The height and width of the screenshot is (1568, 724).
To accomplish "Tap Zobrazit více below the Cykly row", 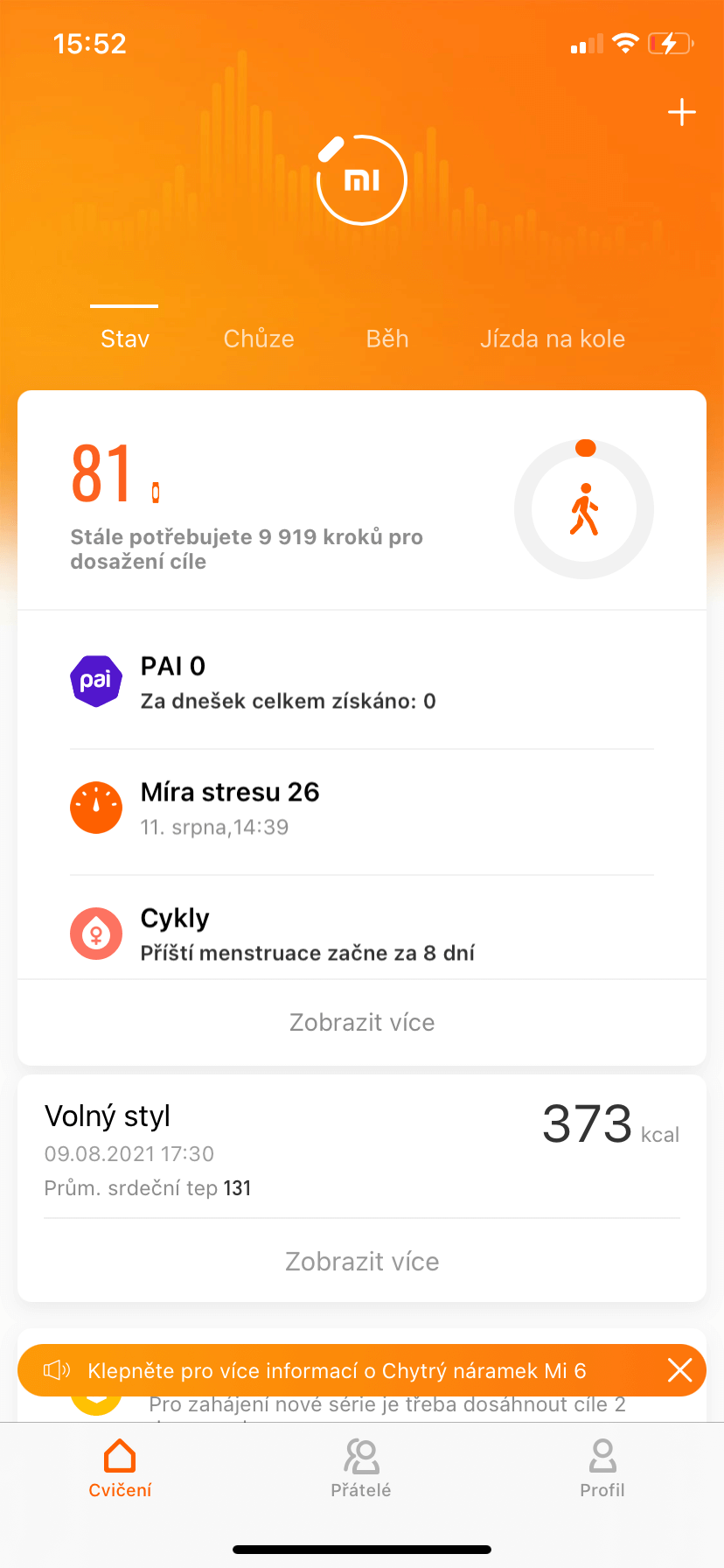I will click(362, 1022).
